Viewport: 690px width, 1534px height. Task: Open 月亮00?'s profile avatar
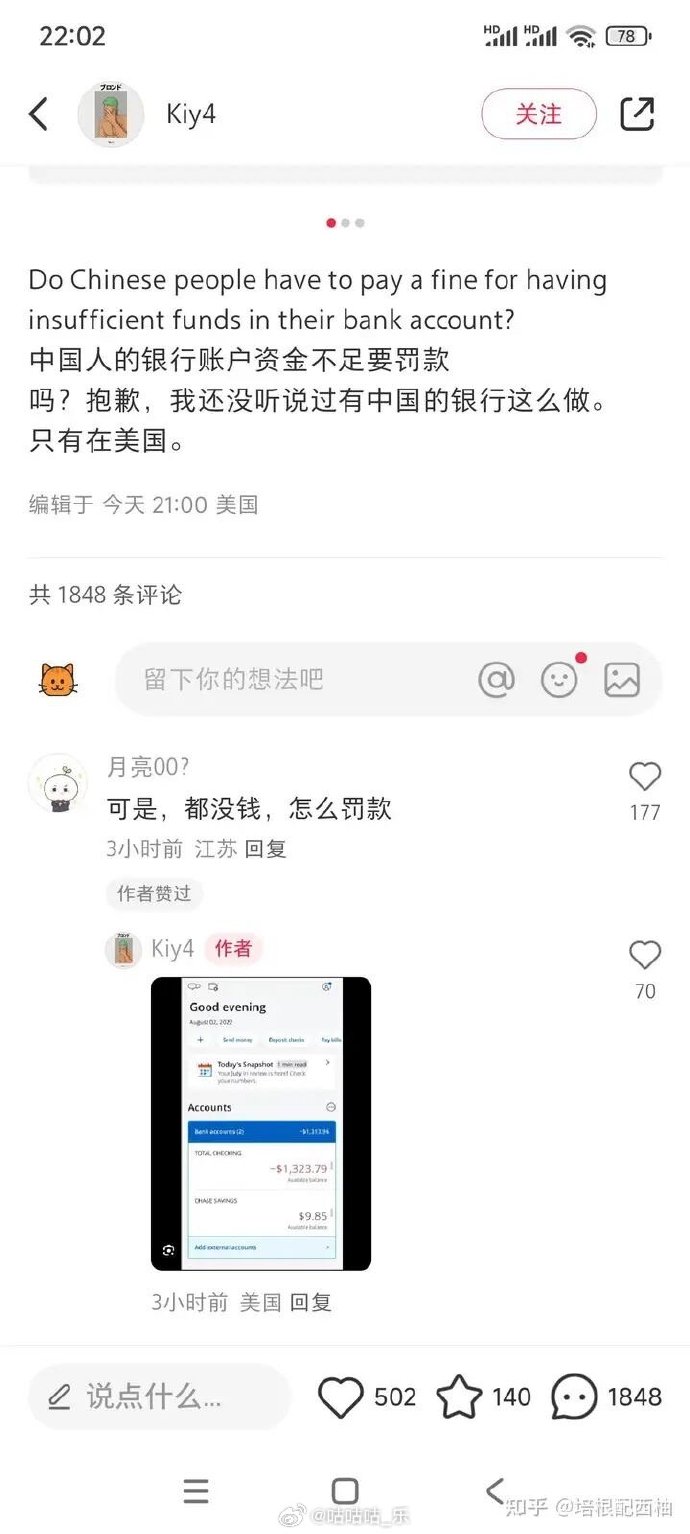point(58,783)
